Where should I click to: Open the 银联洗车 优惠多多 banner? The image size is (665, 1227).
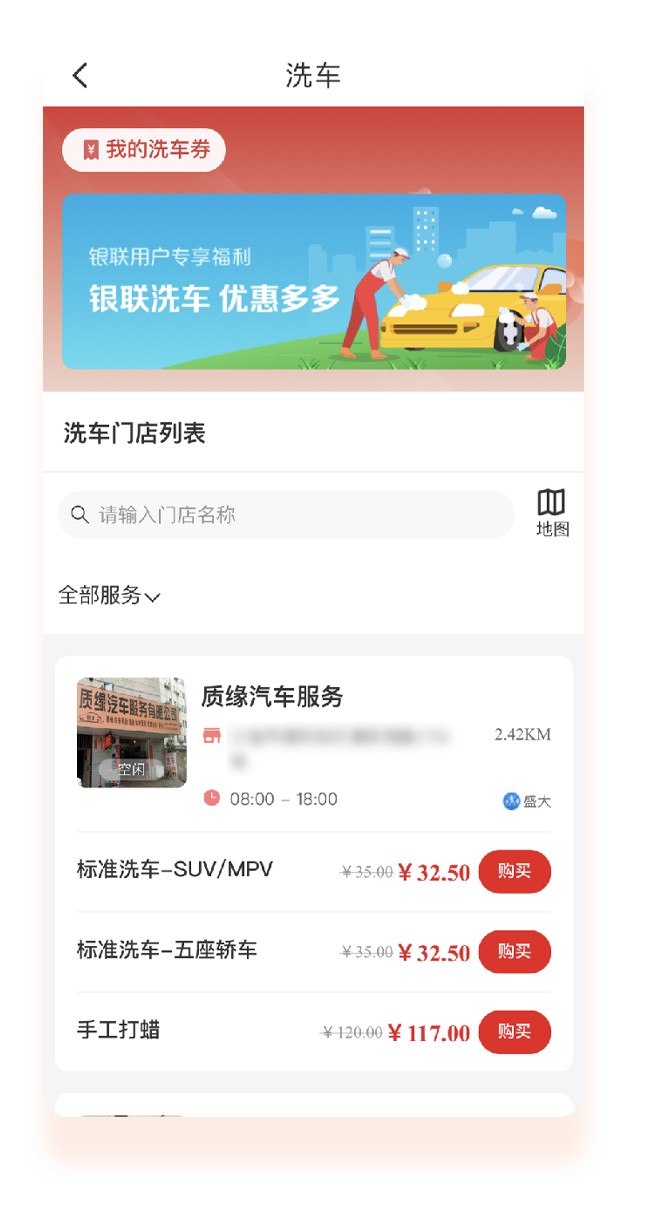(x=313, y=282)
